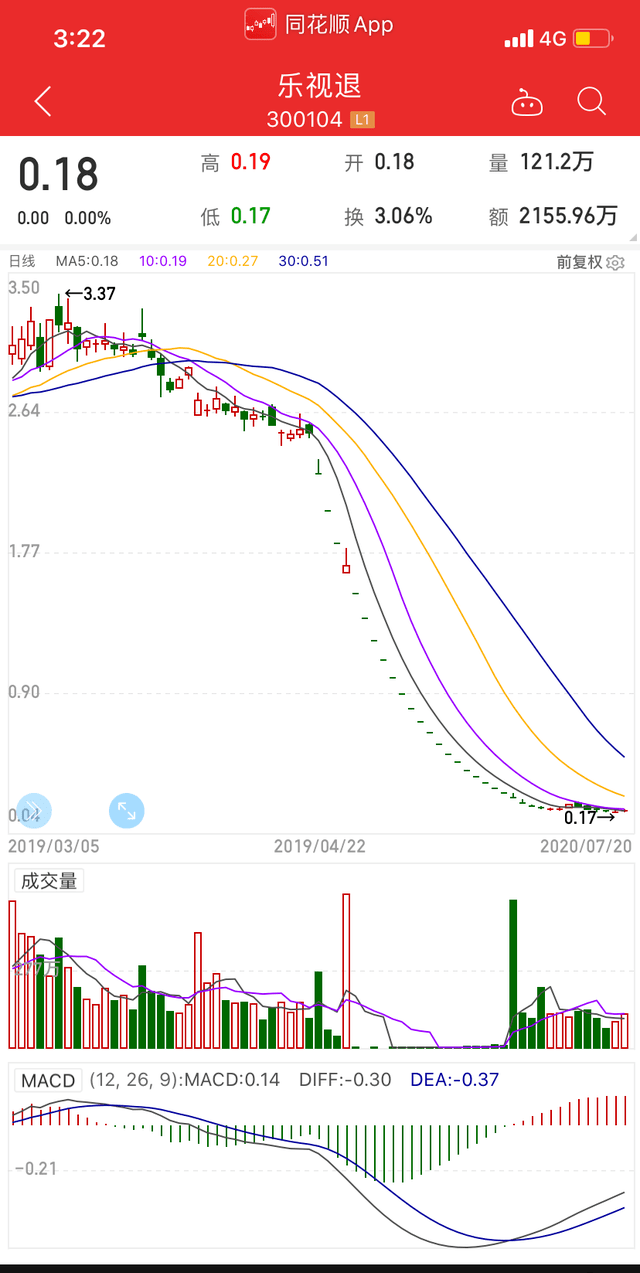Viewport: 640px width, 1273px height.
Task: Go back with the left arrow
Action: click(x=42, y=101)
